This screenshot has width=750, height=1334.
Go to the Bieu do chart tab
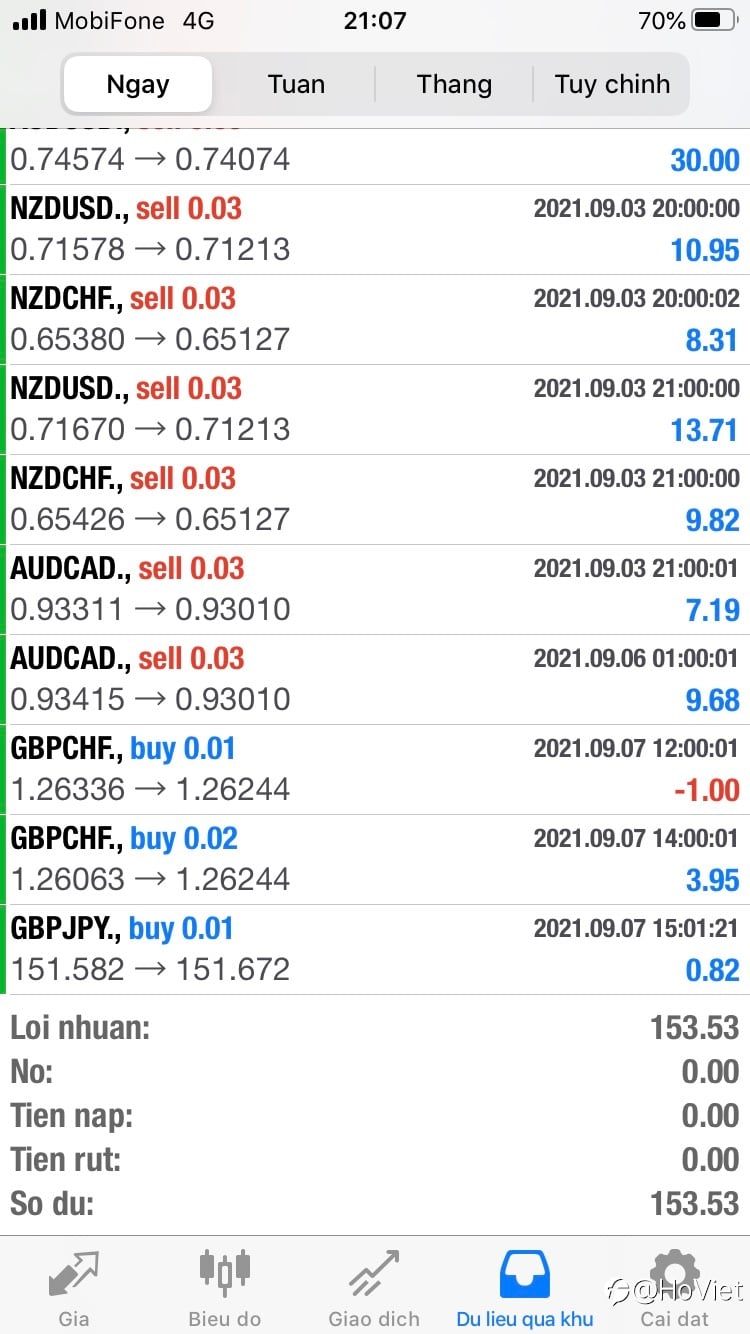click(x=224, y=1286)
